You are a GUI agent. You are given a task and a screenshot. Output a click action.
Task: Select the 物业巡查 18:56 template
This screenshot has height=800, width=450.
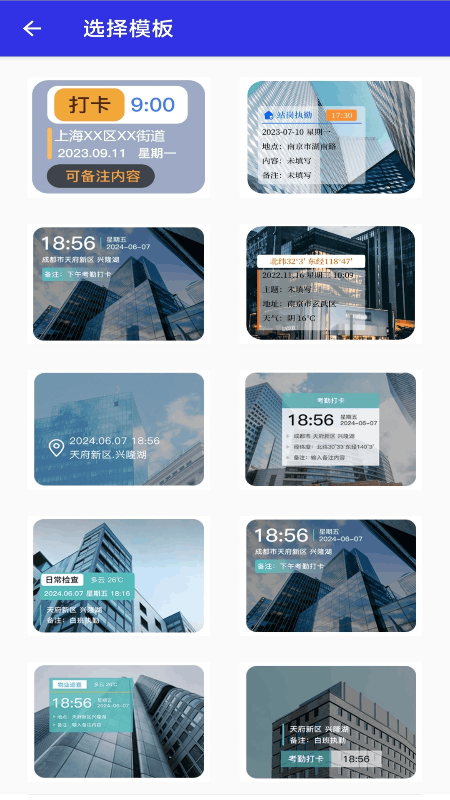click(119, 721)
